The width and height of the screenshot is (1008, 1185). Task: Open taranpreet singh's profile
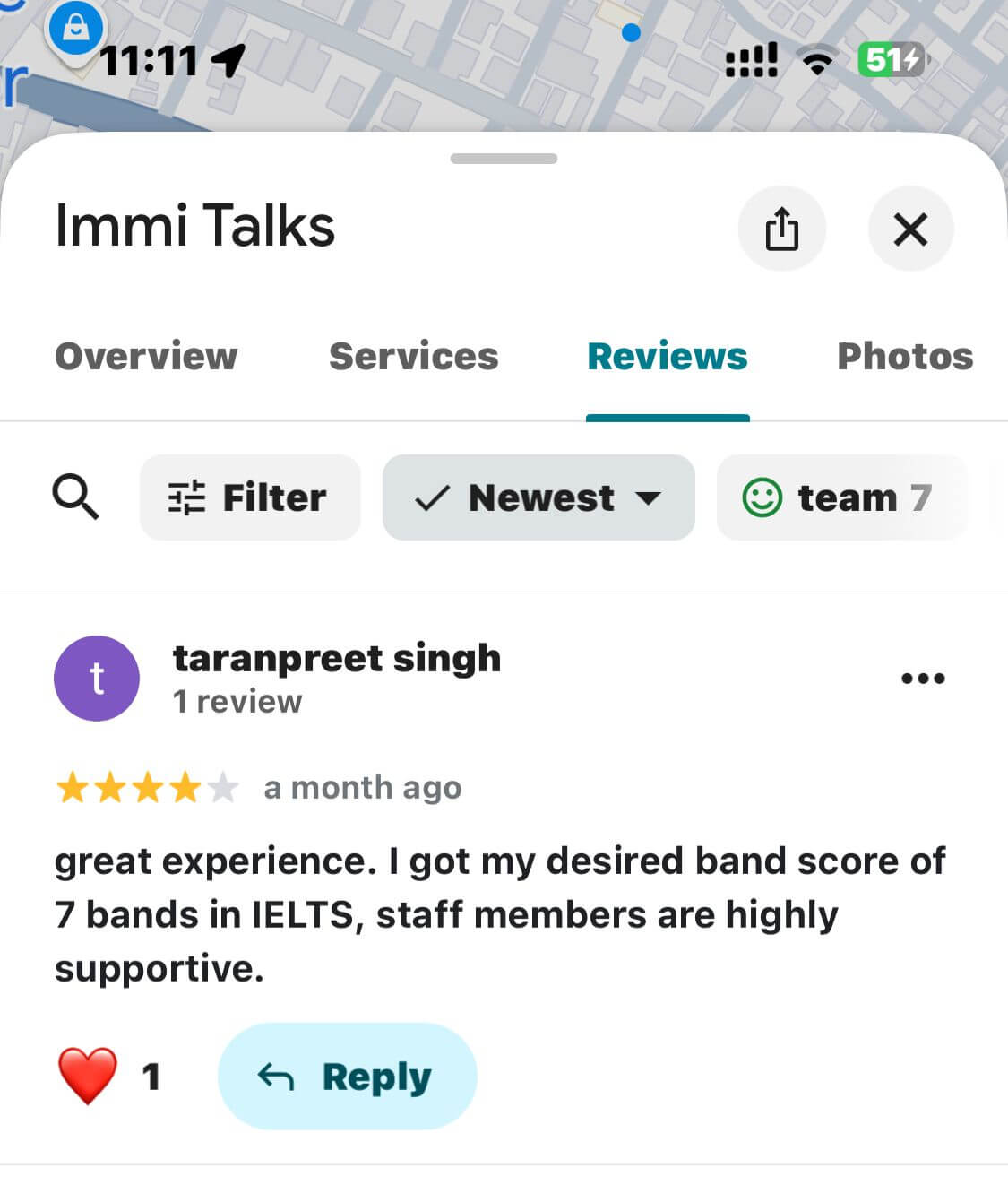[x=336, y=659]
